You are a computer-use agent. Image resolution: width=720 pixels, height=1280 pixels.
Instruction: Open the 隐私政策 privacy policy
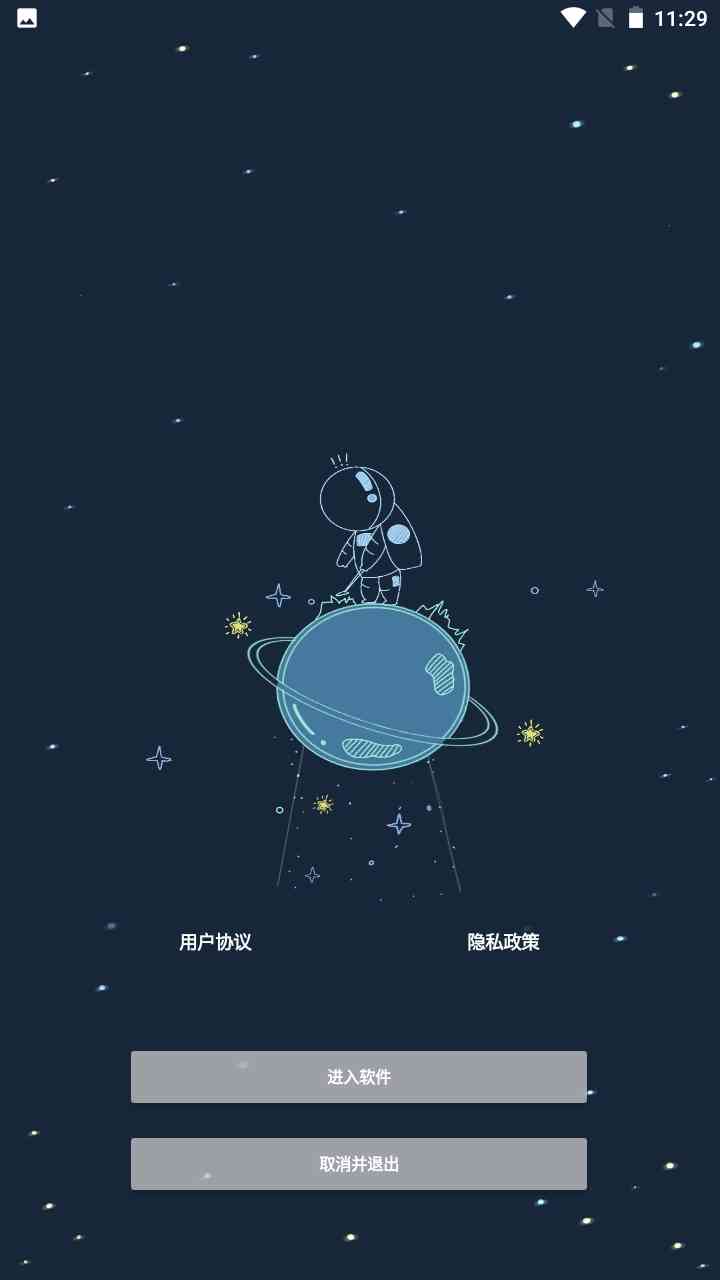[503, 942]
